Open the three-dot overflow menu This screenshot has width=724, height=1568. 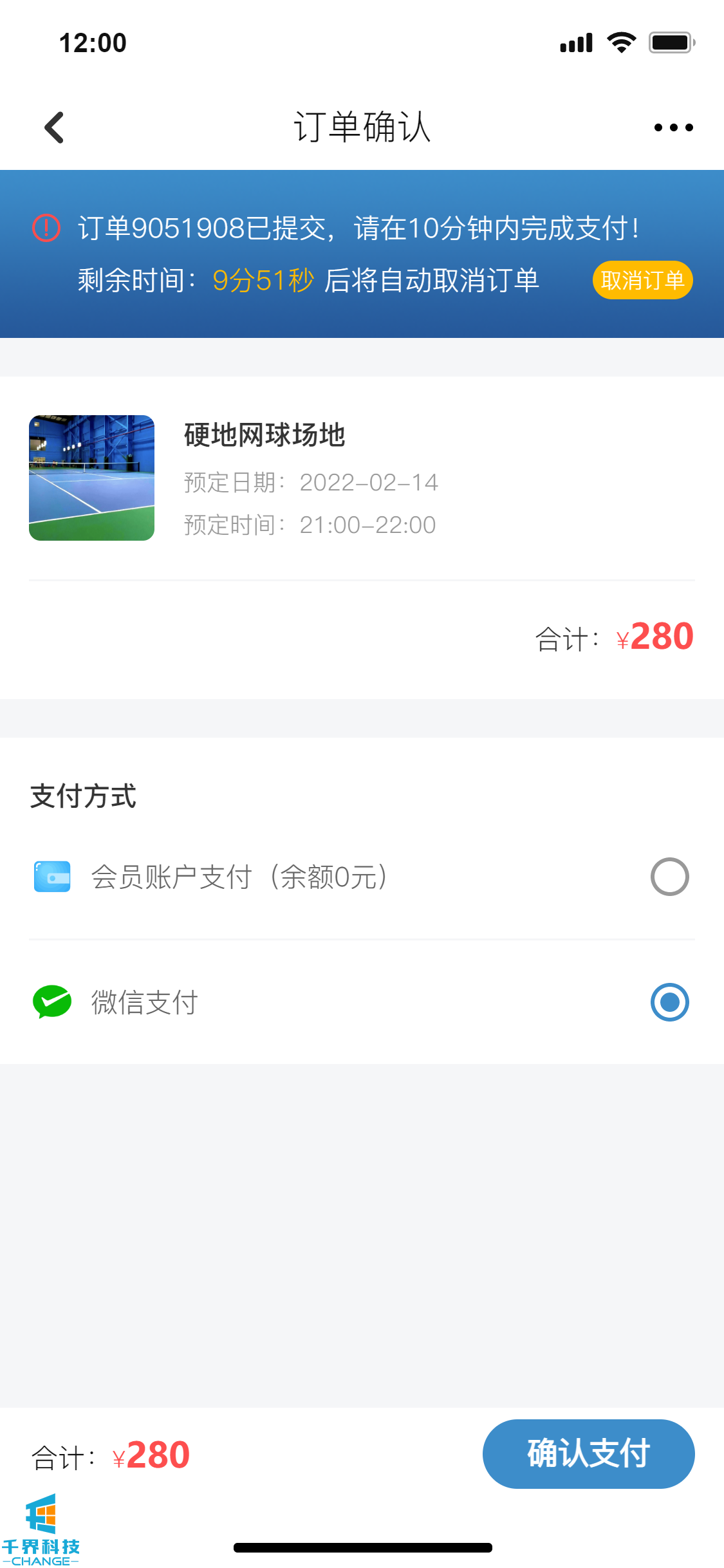pyautogui.click(x=673, y=127)
